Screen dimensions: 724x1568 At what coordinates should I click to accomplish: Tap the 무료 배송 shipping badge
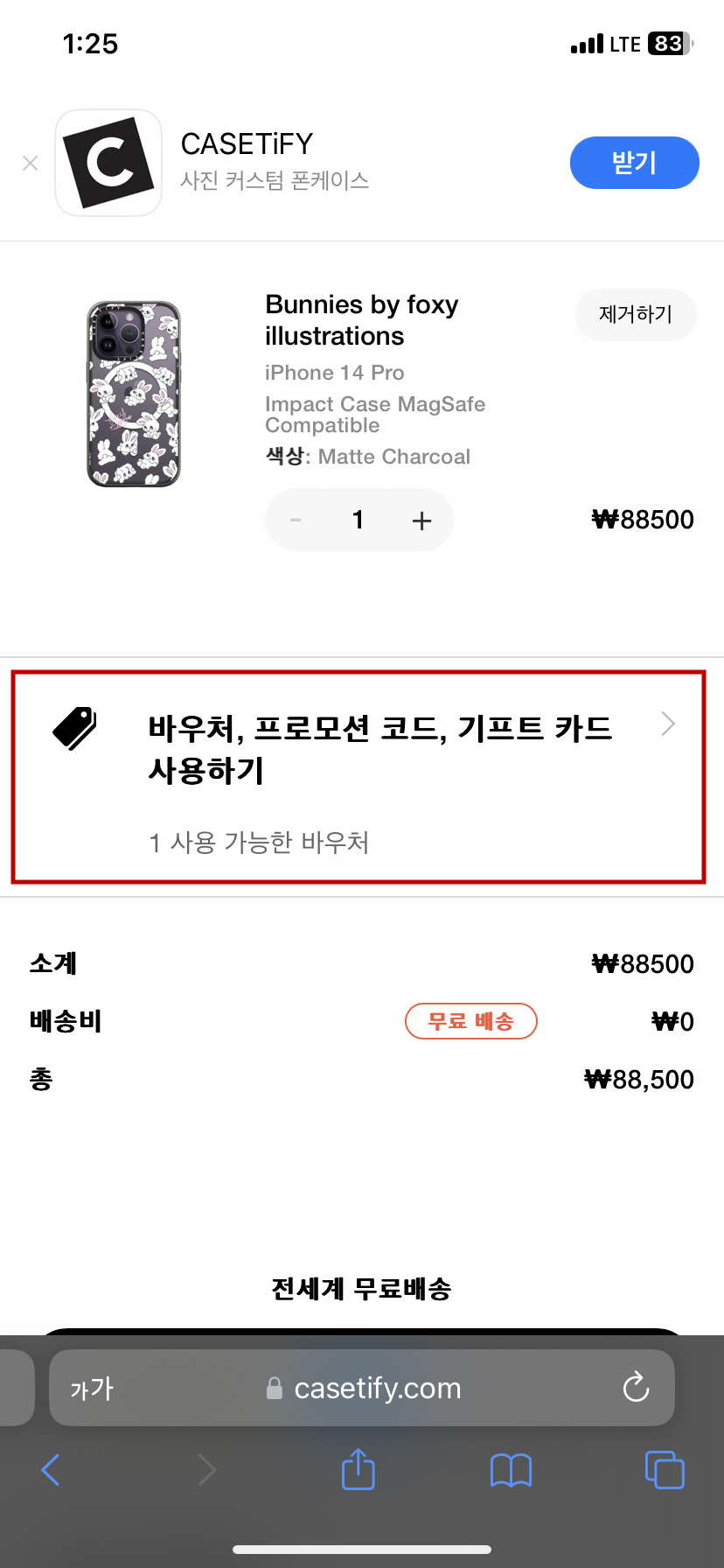point(470,1020)
